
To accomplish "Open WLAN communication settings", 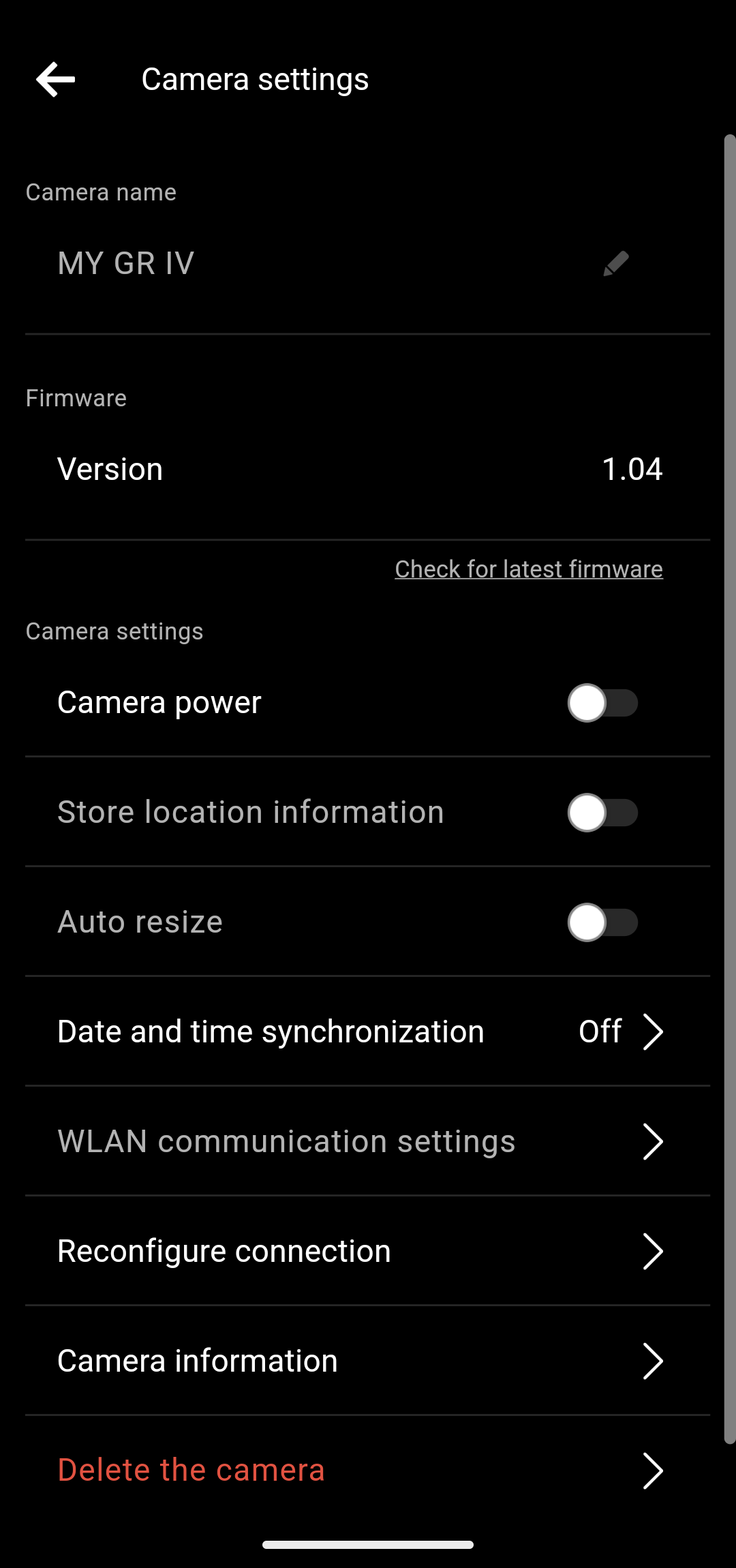I will coord(367,1141).
